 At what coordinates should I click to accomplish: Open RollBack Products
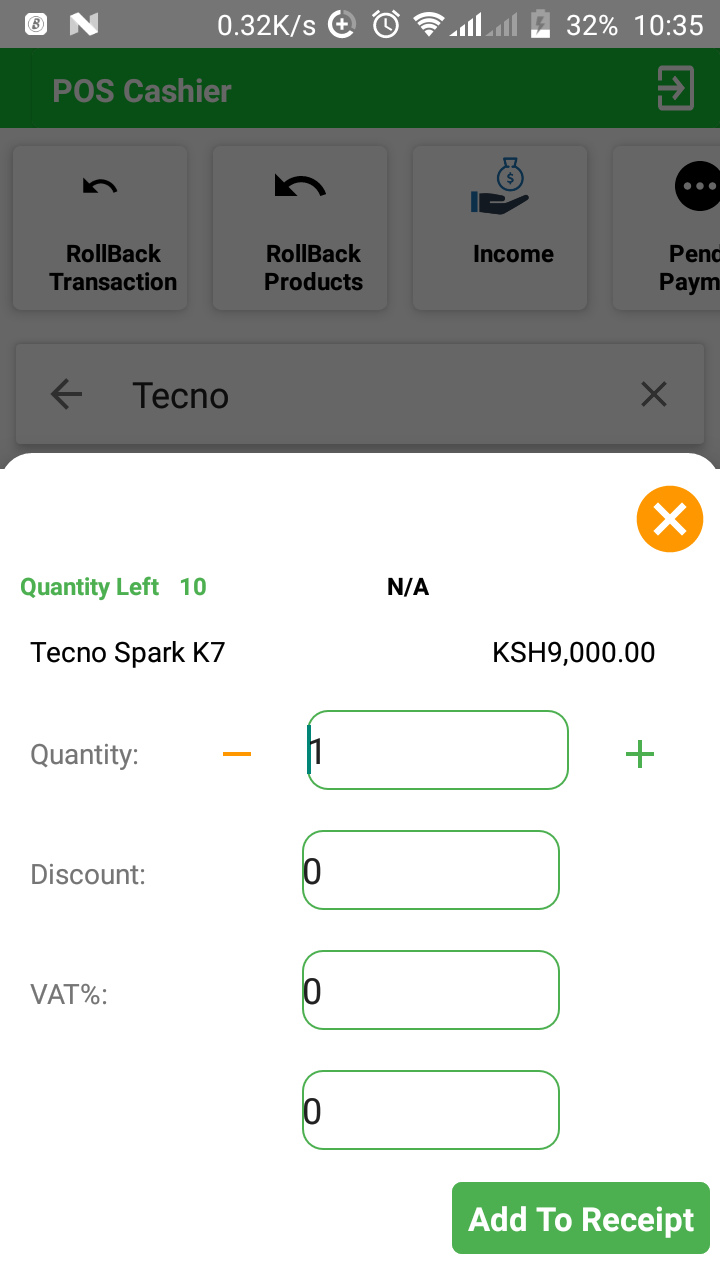[299, 186]
